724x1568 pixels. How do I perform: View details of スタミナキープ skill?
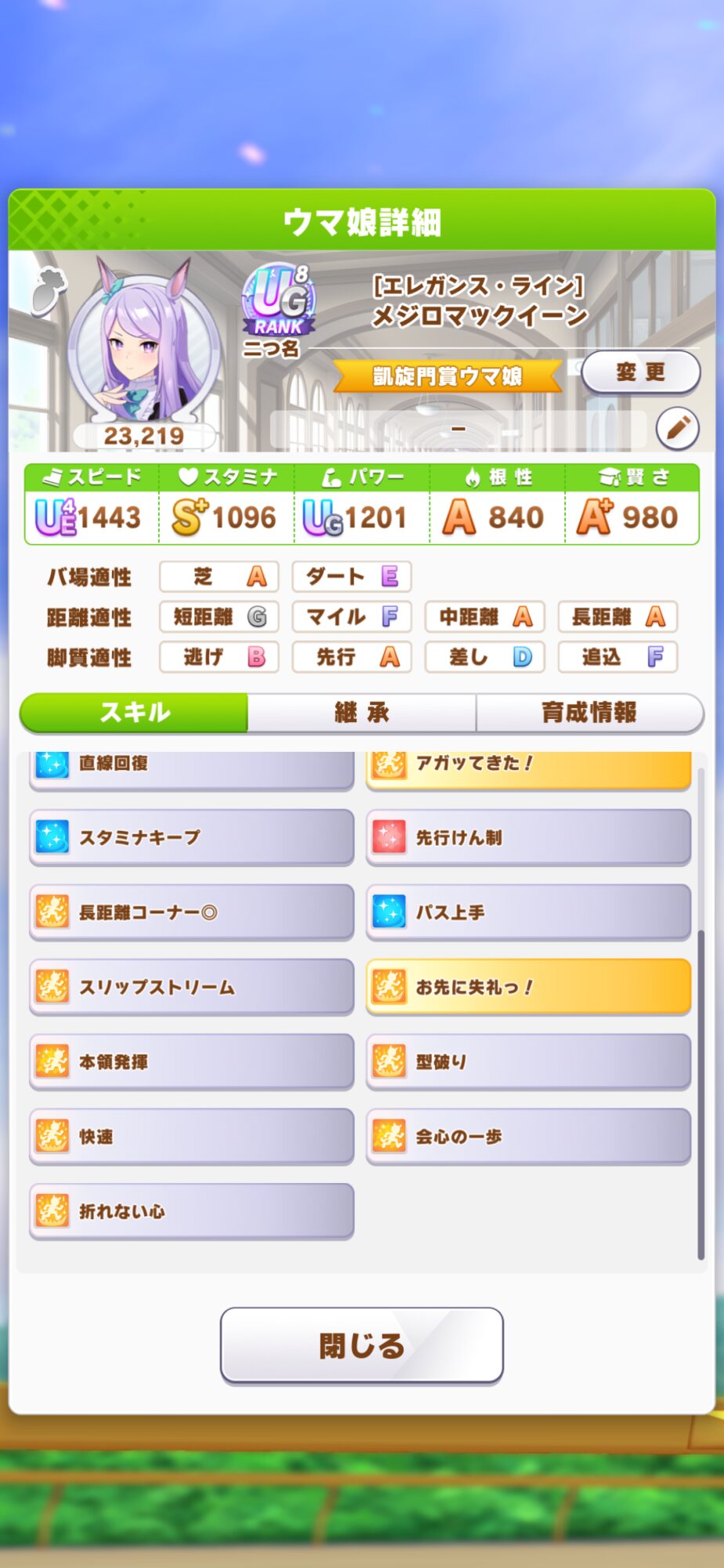tap(191, 837)
